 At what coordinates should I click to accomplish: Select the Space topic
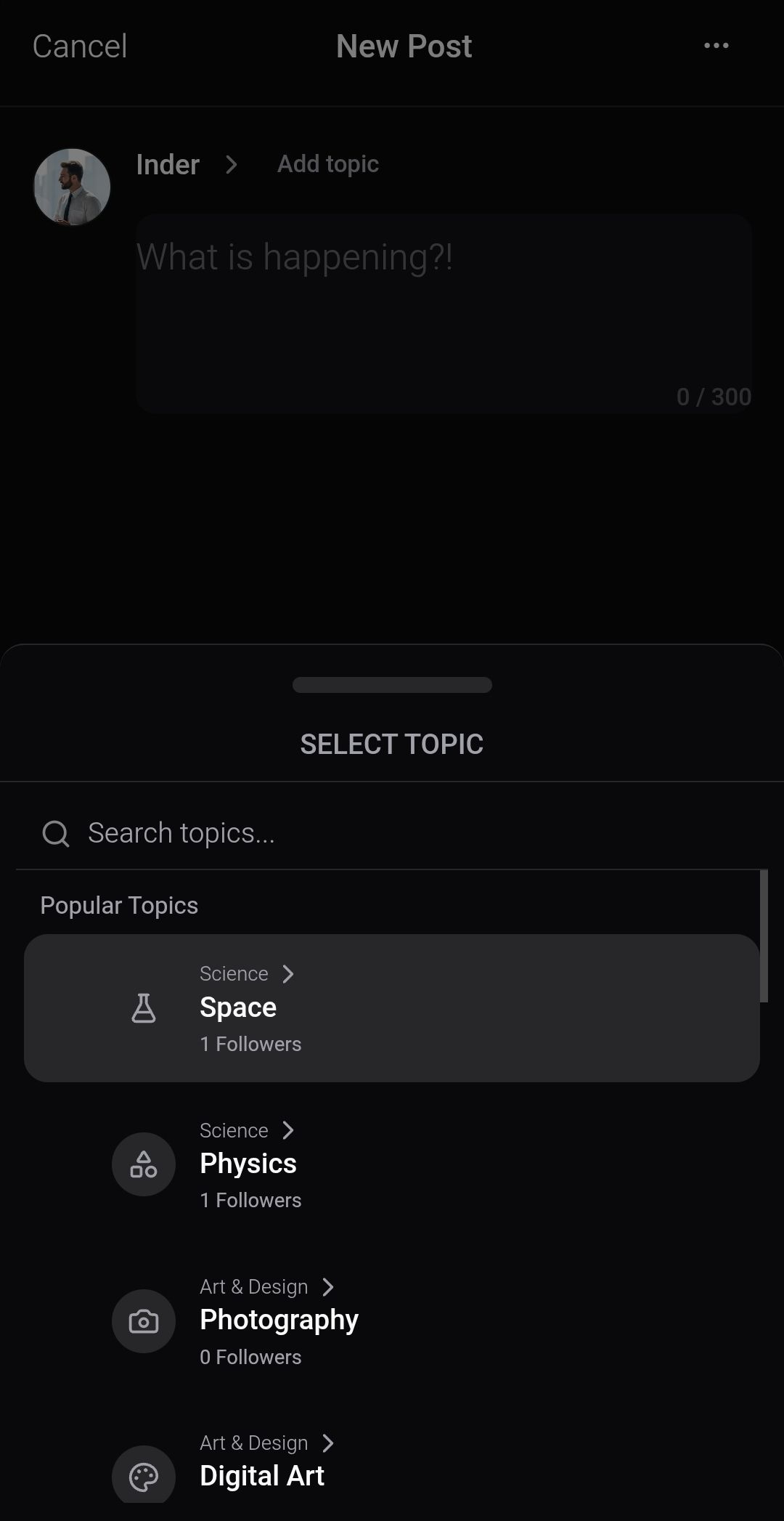tap(392, 1008)
